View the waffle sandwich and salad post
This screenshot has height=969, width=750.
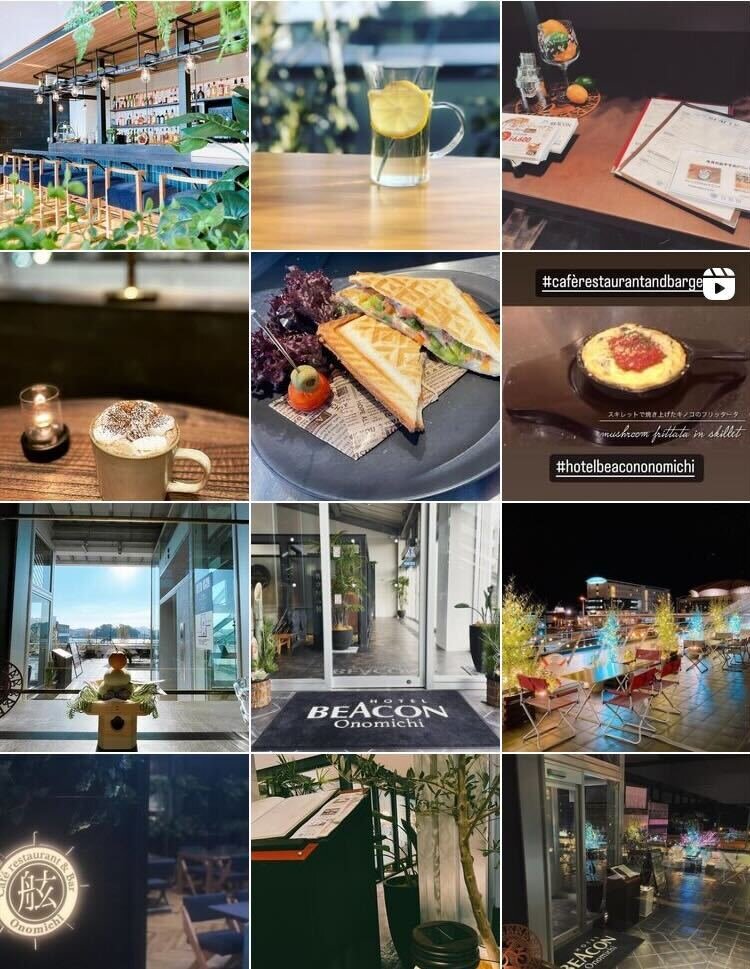[375, 376]
